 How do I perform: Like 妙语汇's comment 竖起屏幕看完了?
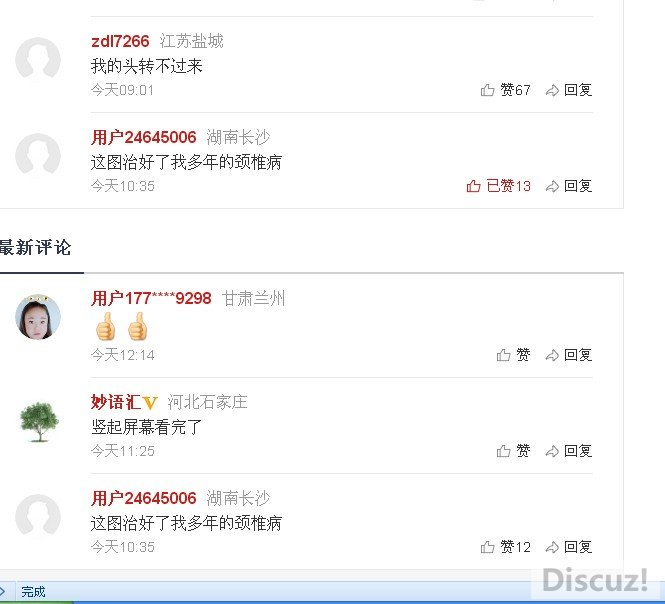(x=514, y=451)
